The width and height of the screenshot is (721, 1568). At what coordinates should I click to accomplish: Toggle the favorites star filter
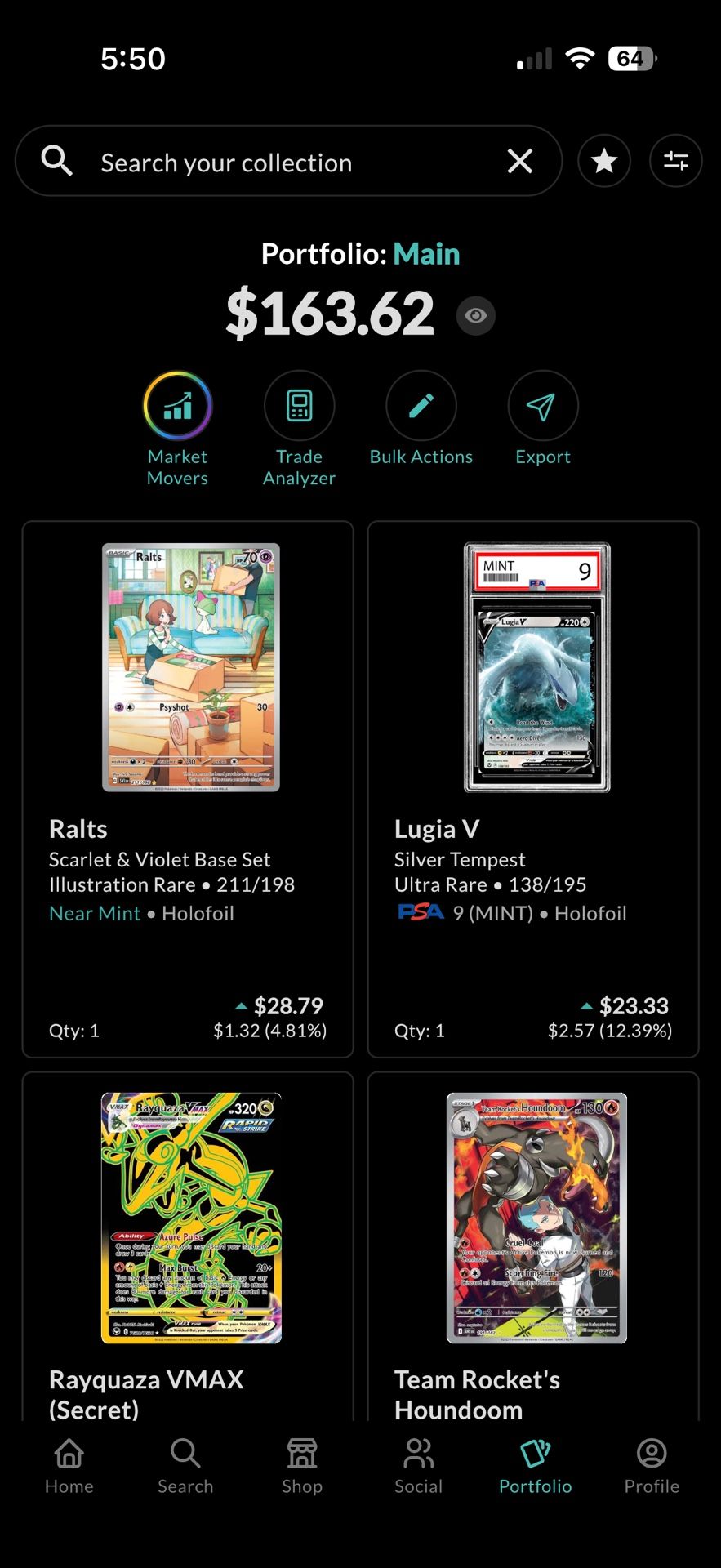click(x=603, y=160)
